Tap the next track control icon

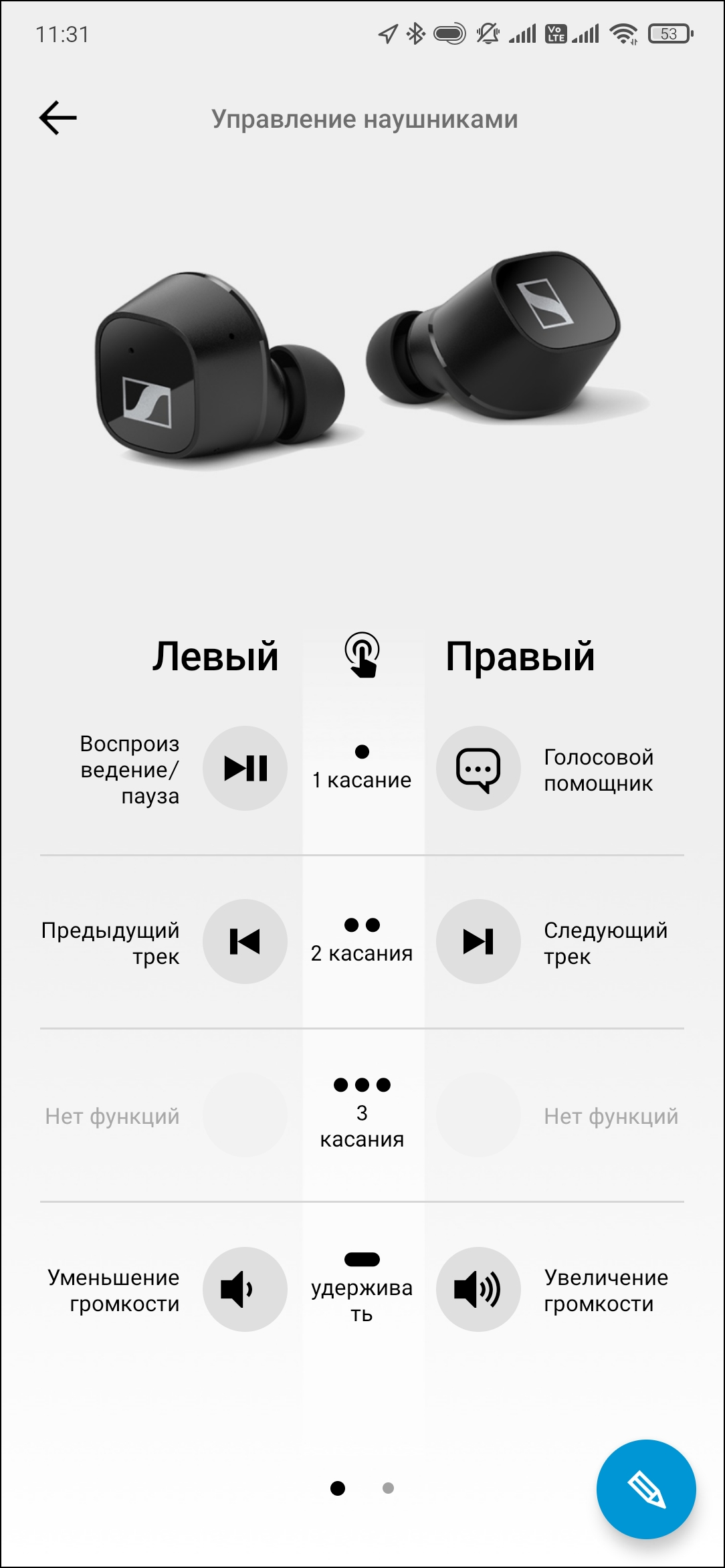[478, 941]
